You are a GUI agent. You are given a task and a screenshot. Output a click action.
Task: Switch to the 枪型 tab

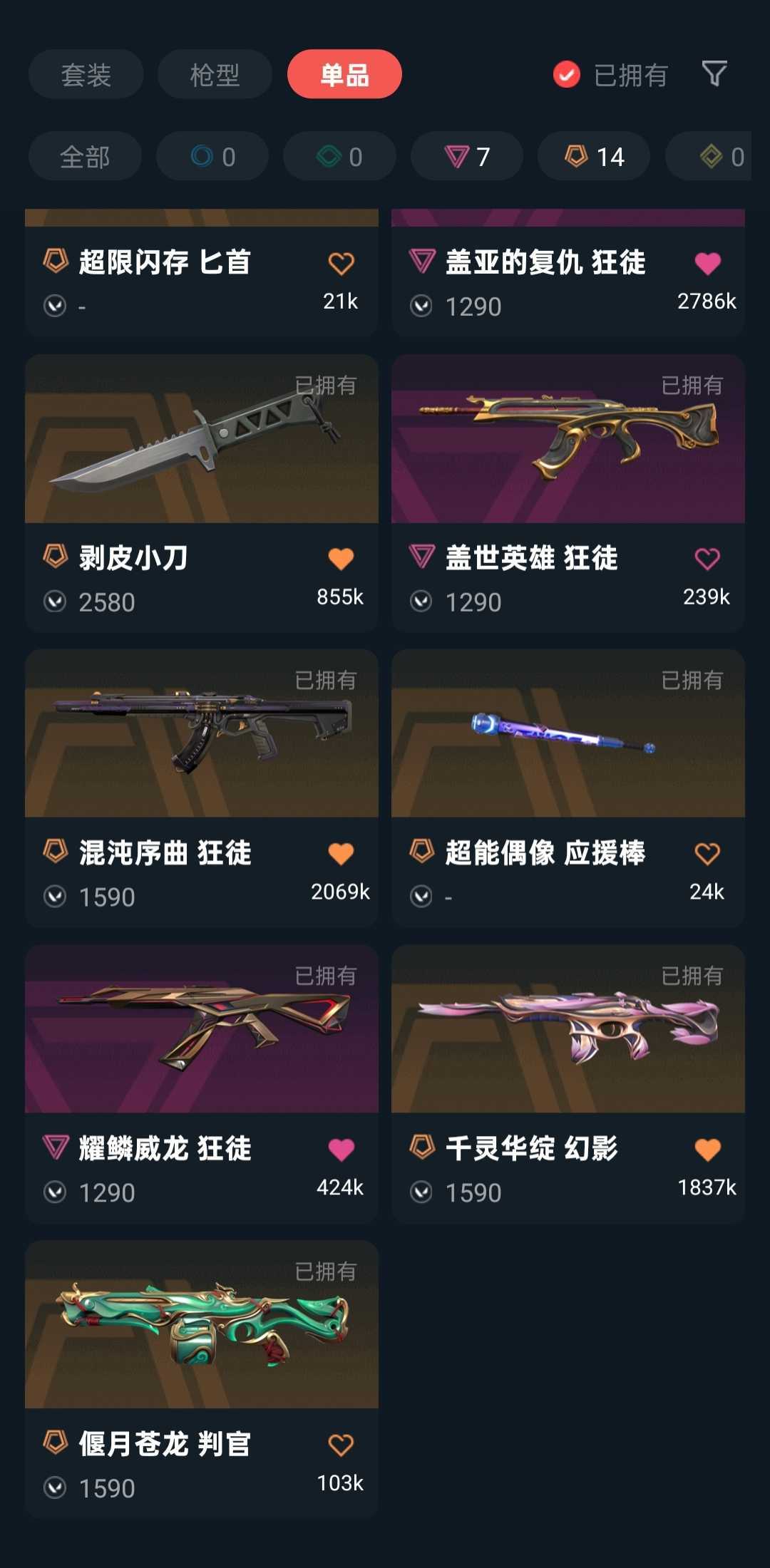[x=215, y=74]
